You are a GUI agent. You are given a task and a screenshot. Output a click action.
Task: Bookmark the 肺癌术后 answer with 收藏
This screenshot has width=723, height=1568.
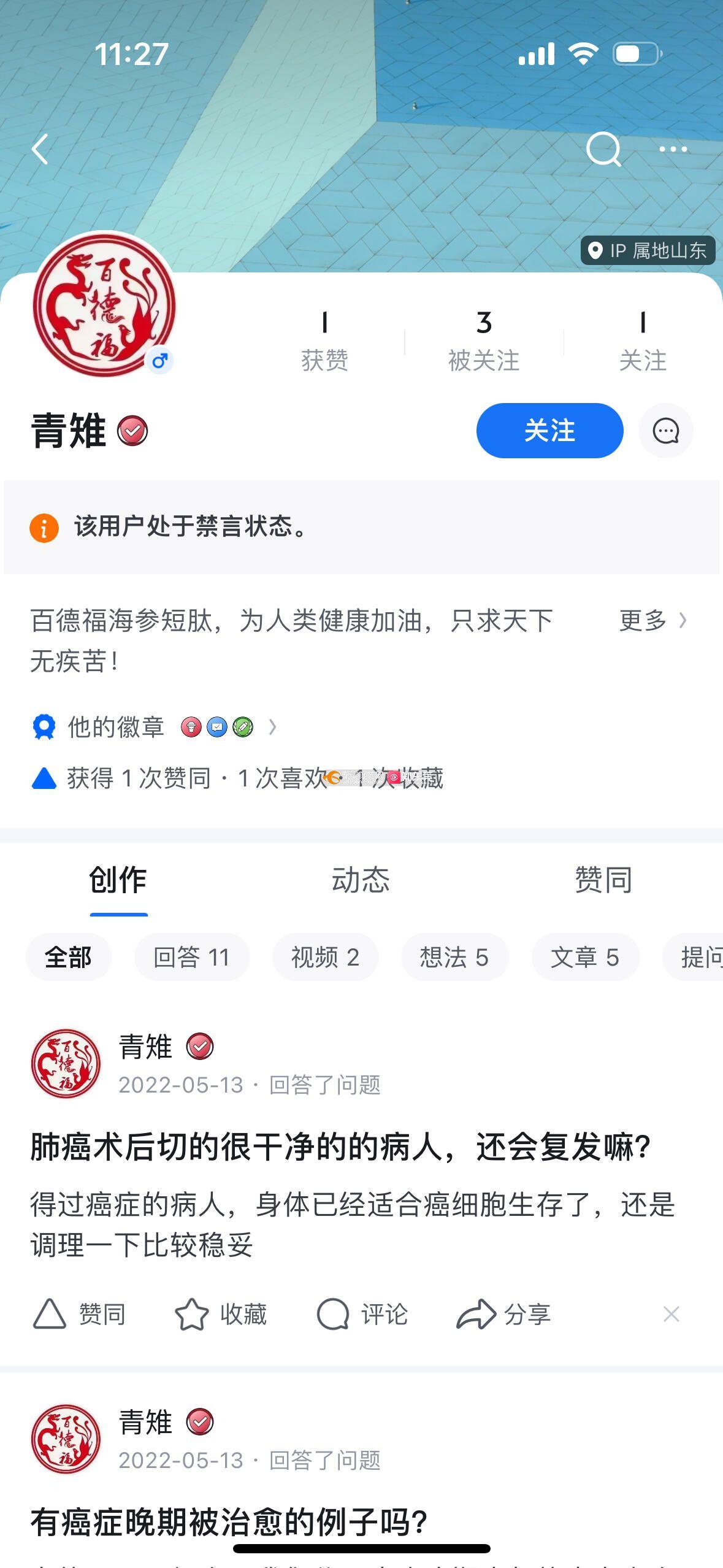pyautogui.click(x=221, y=1314)
